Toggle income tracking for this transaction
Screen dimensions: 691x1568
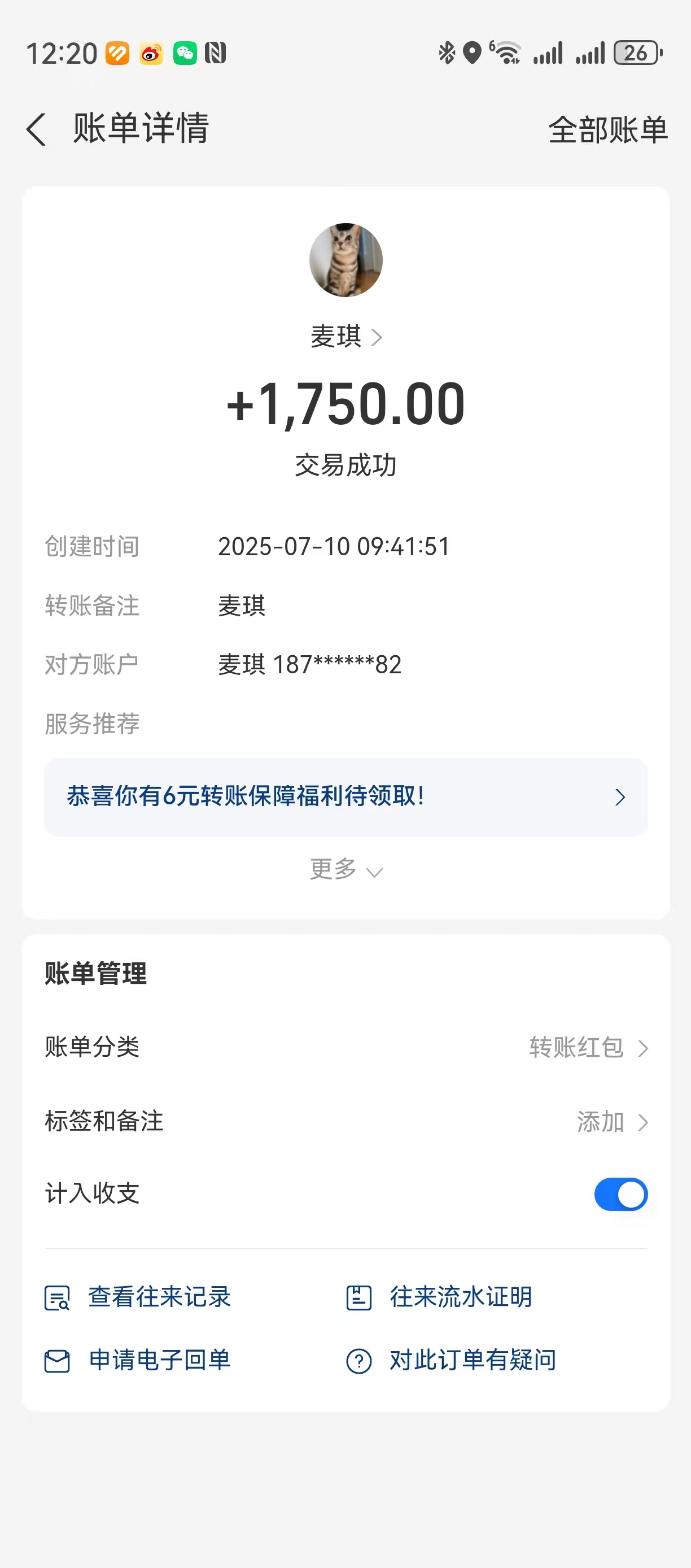pyautogui.click(x=620, y=1194)
